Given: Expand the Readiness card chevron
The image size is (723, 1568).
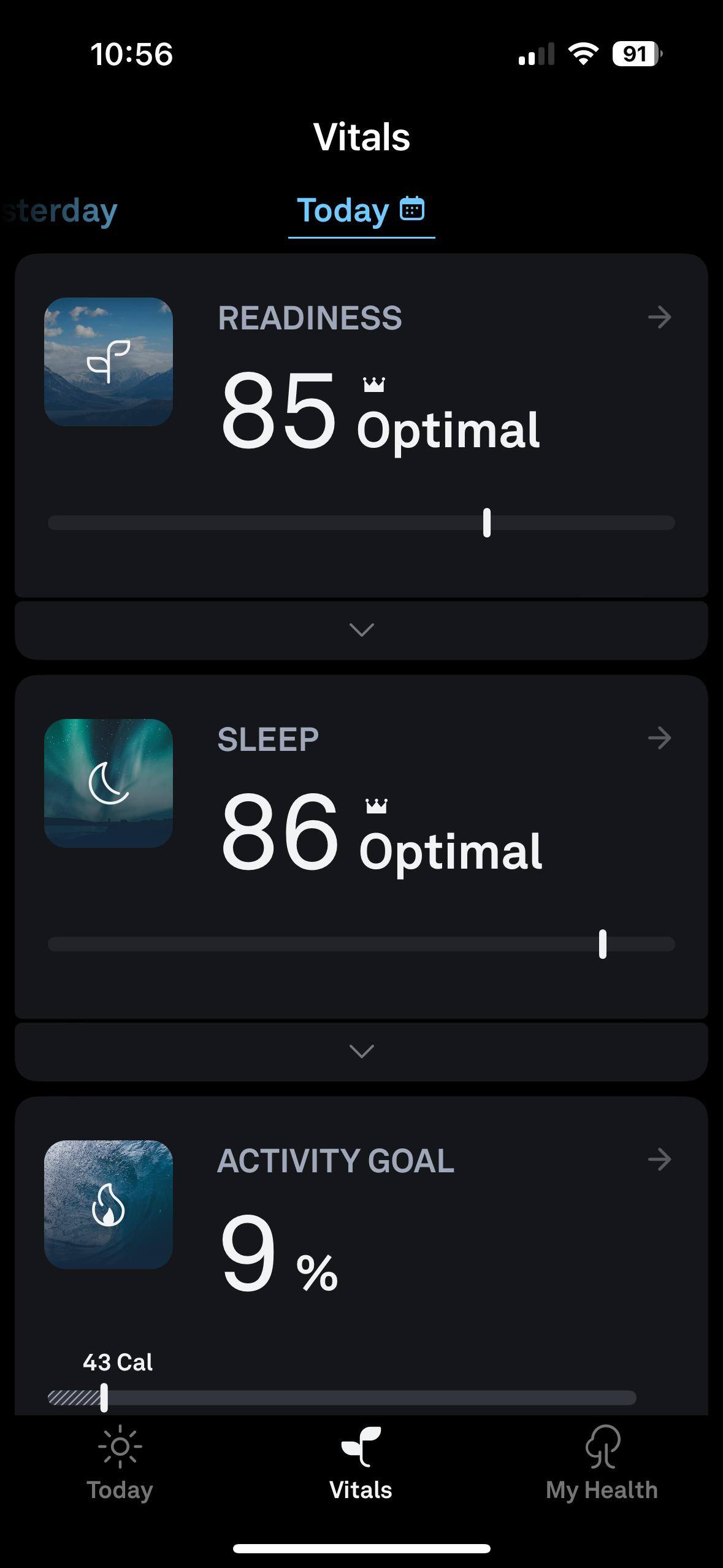Looking at the screenshot, I should 361,630.
